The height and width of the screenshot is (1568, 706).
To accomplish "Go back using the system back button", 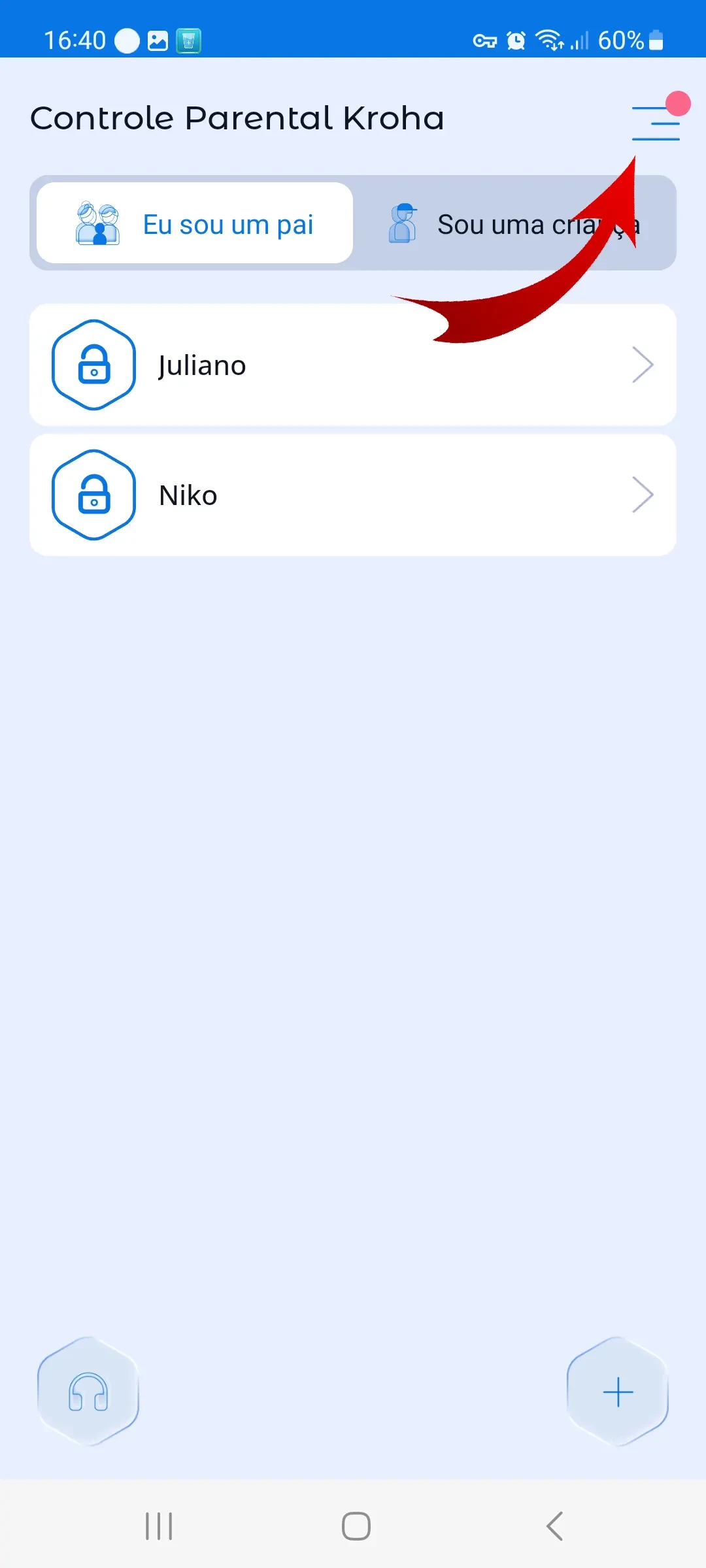I will pyautogui.click(x=554, y=1526).
